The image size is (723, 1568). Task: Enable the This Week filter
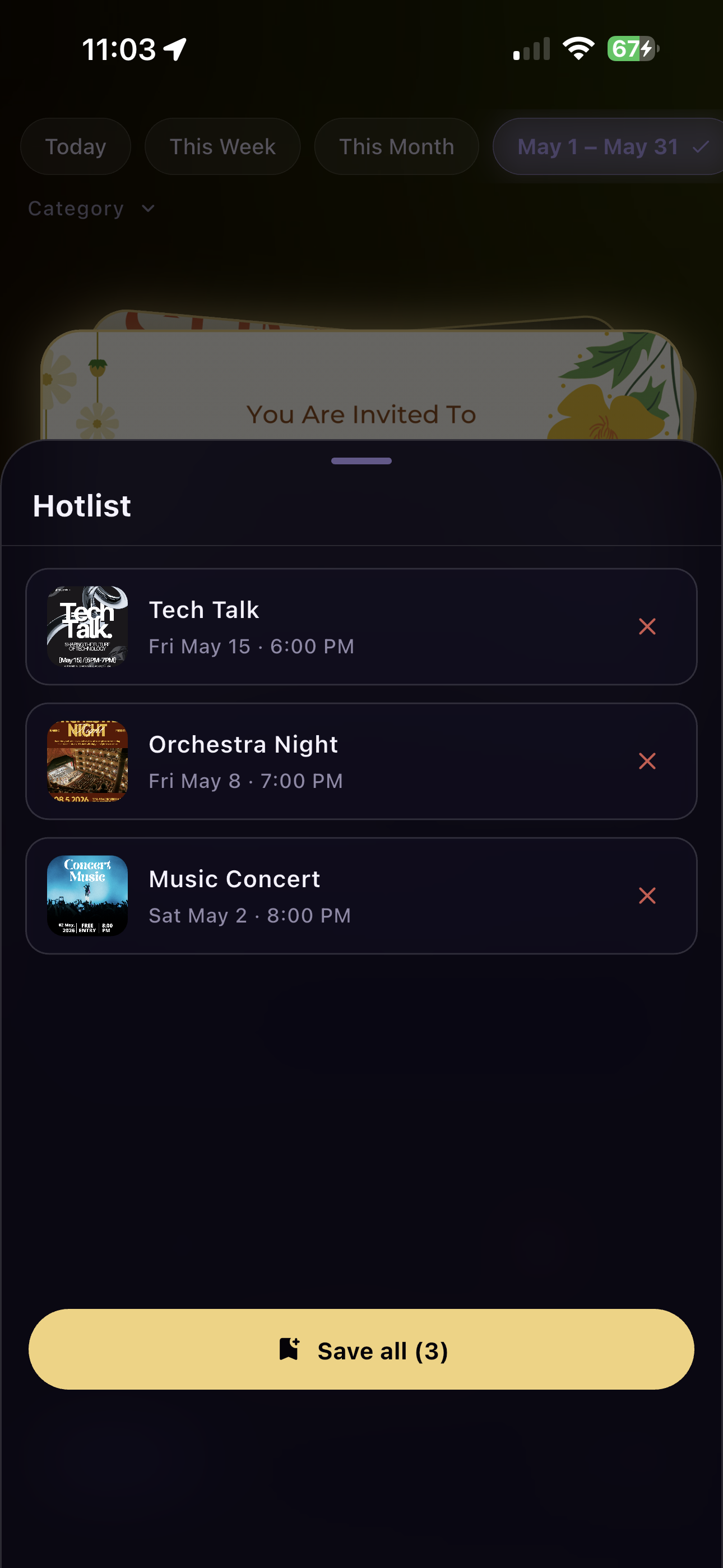(222, 146)
